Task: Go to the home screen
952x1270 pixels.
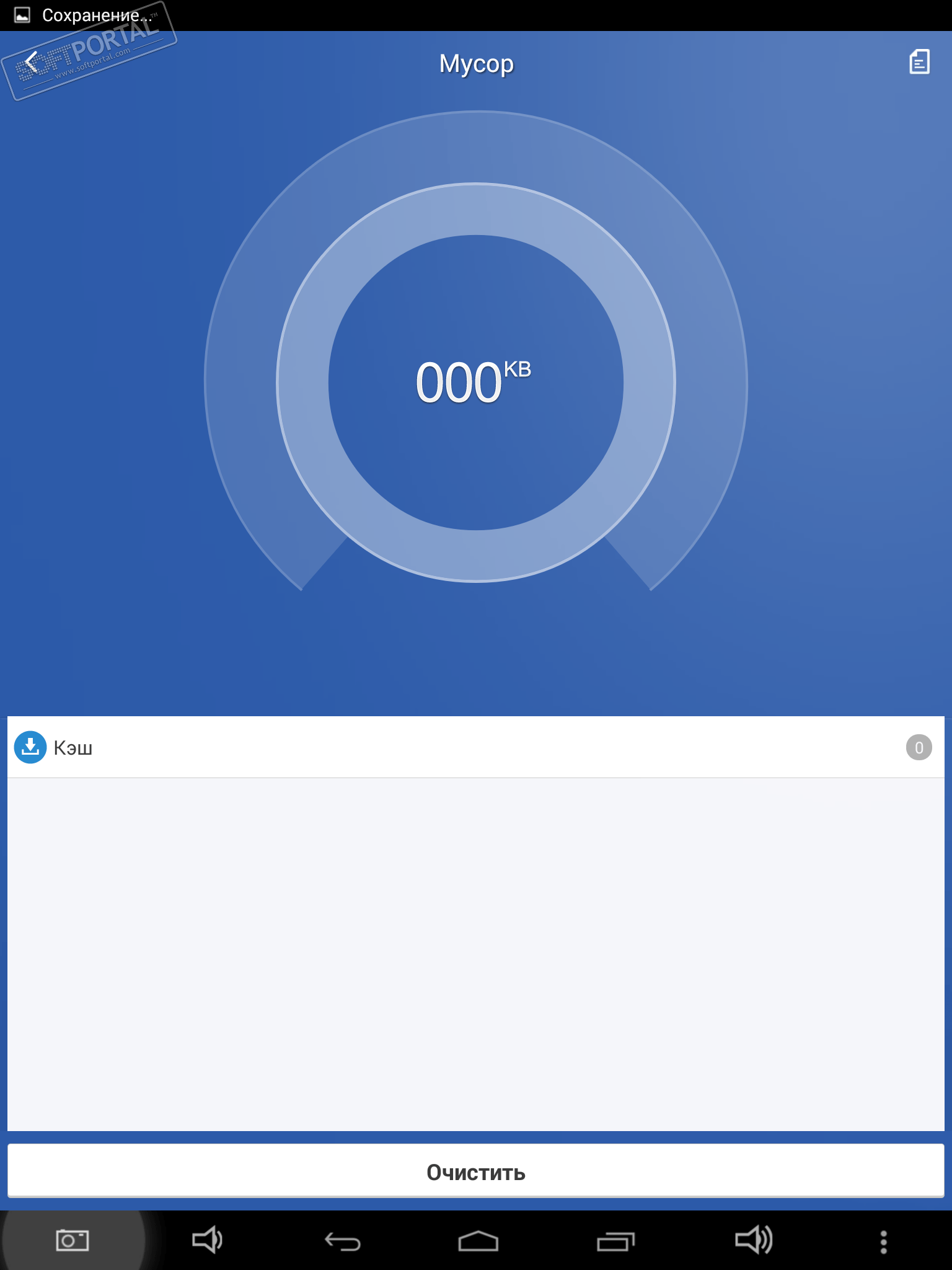Action: (x=478, y=1241)
